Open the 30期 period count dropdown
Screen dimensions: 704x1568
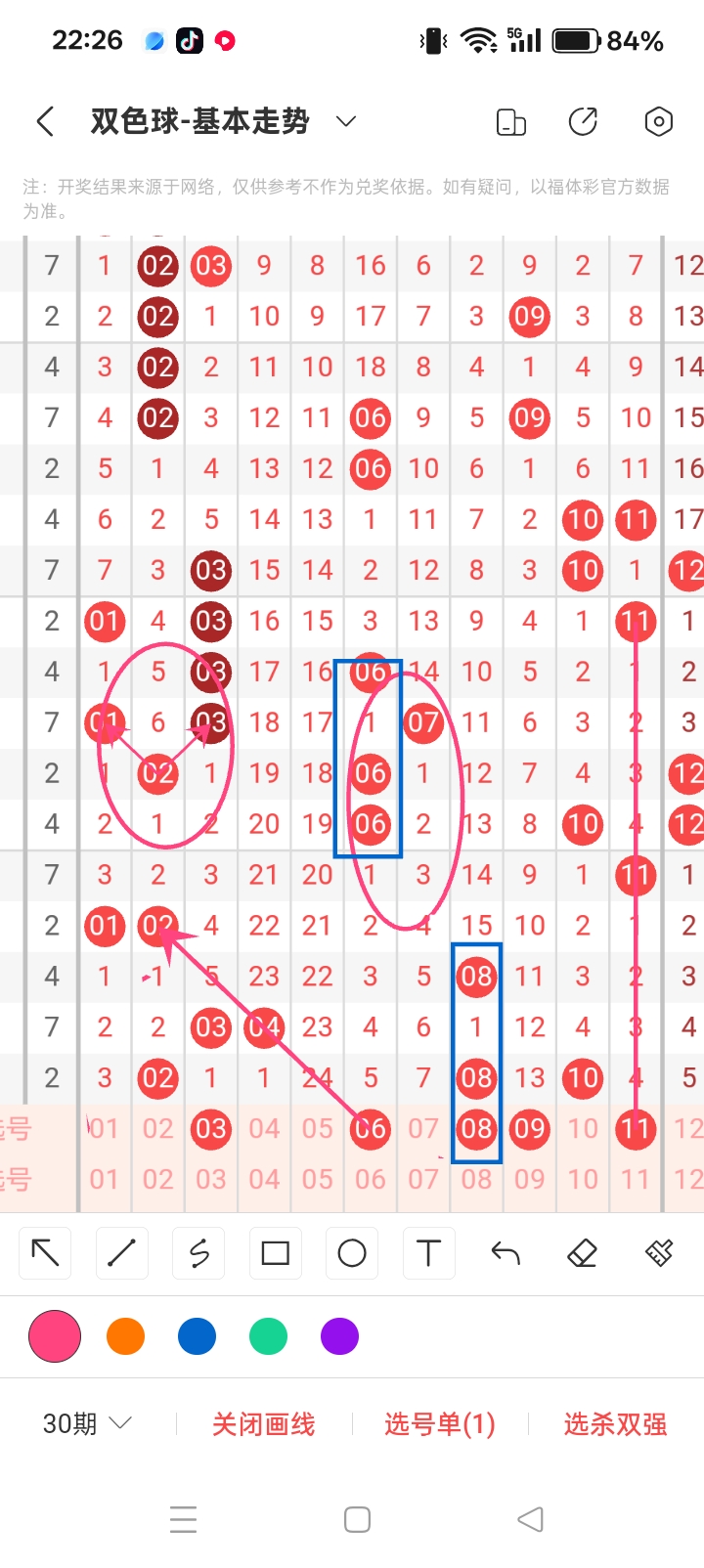tap(86, 1423)
